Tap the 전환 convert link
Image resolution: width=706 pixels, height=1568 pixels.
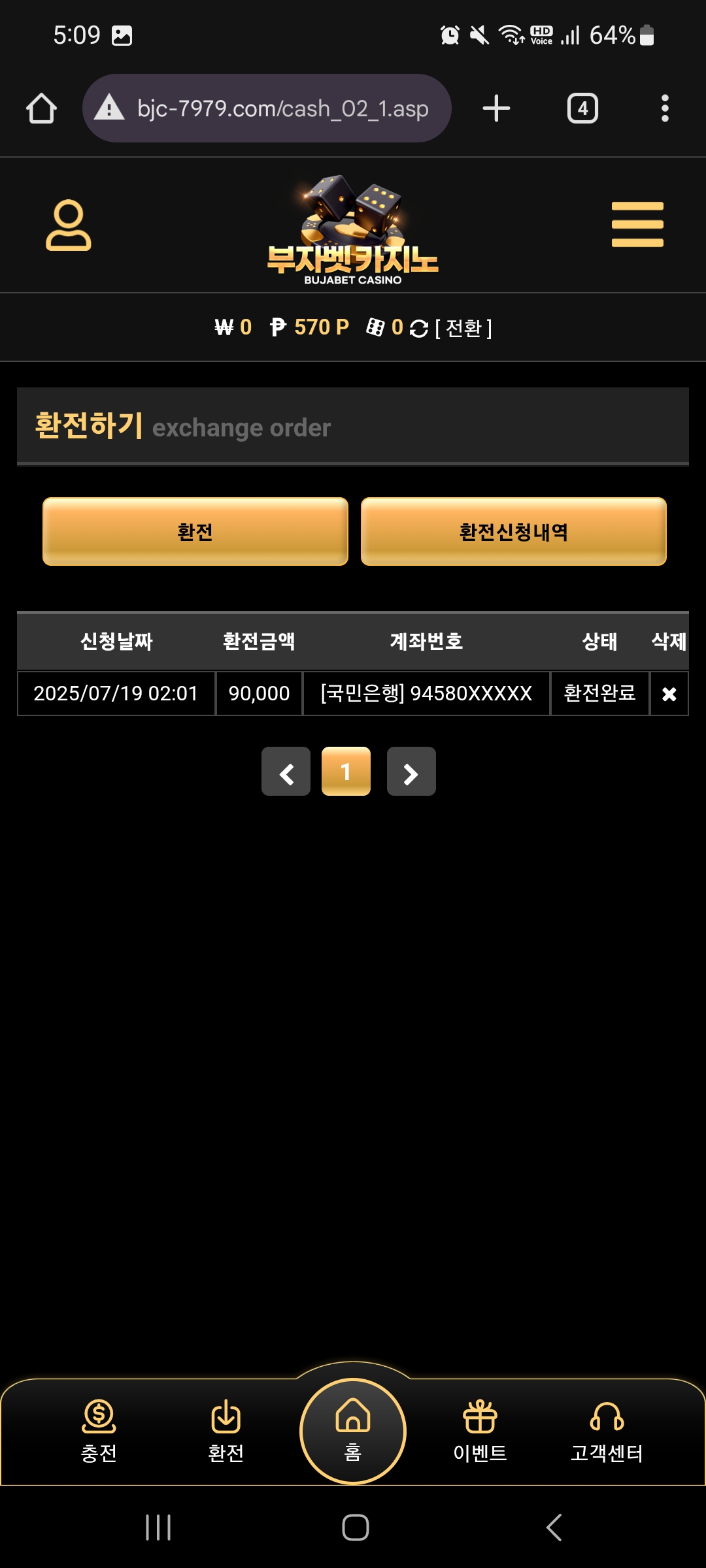point(463,327)
